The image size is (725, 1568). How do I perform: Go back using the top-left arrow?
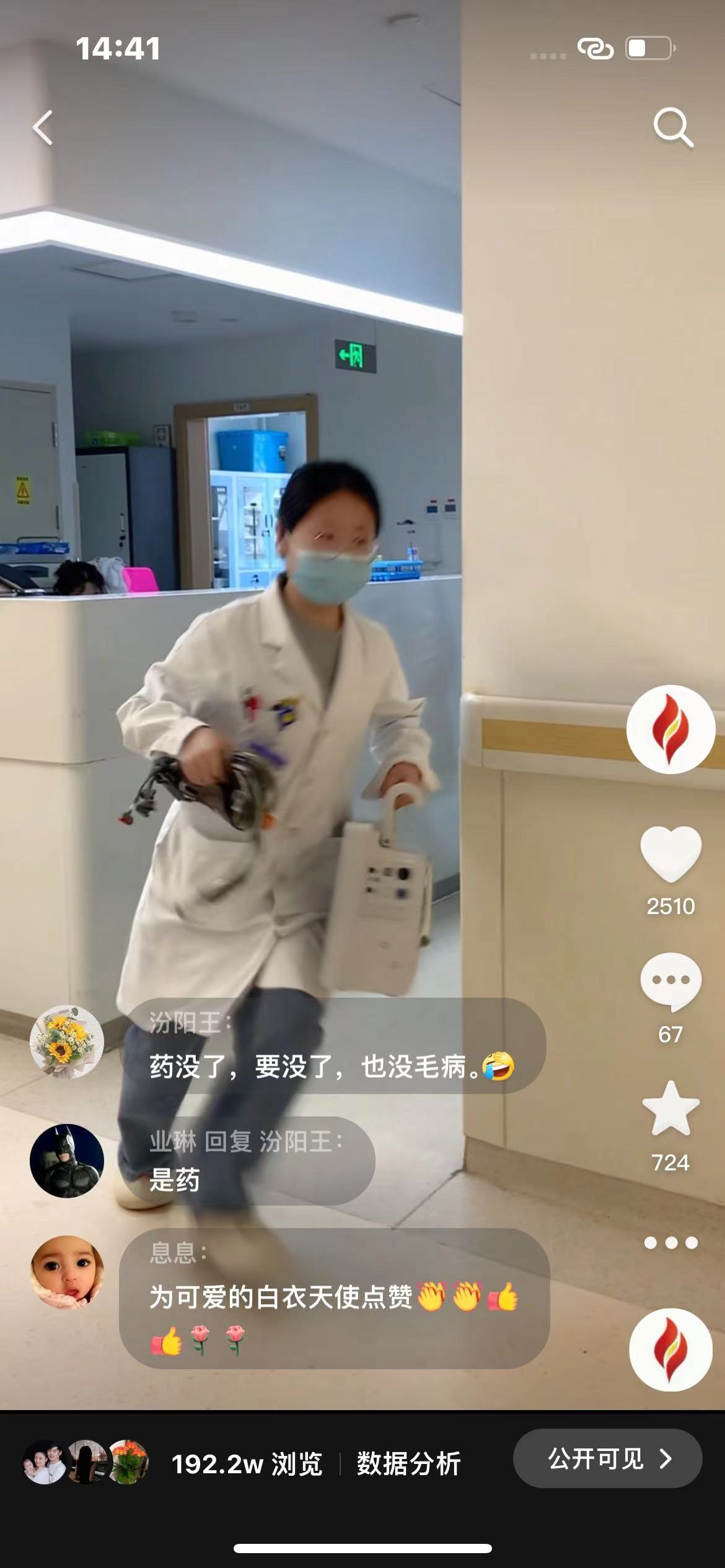tap(43, 128)
